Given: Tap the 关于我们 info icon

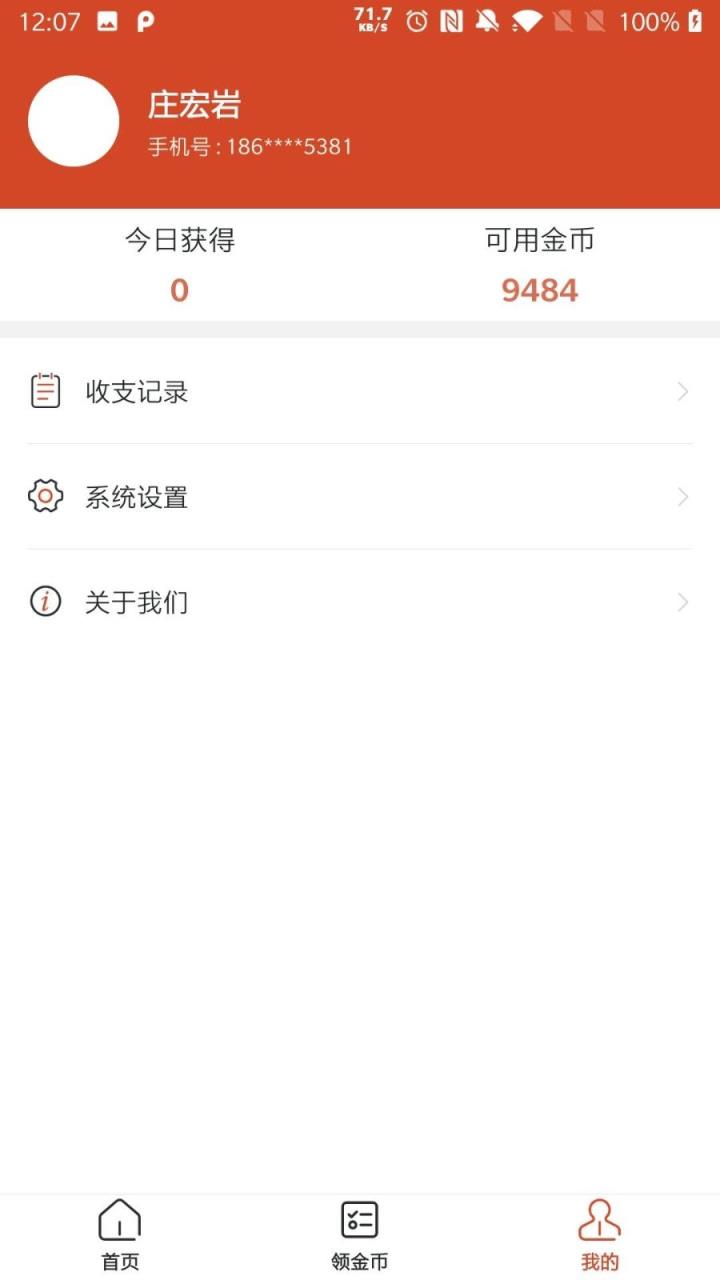Looking at the screenshot, I should [44, 601].
